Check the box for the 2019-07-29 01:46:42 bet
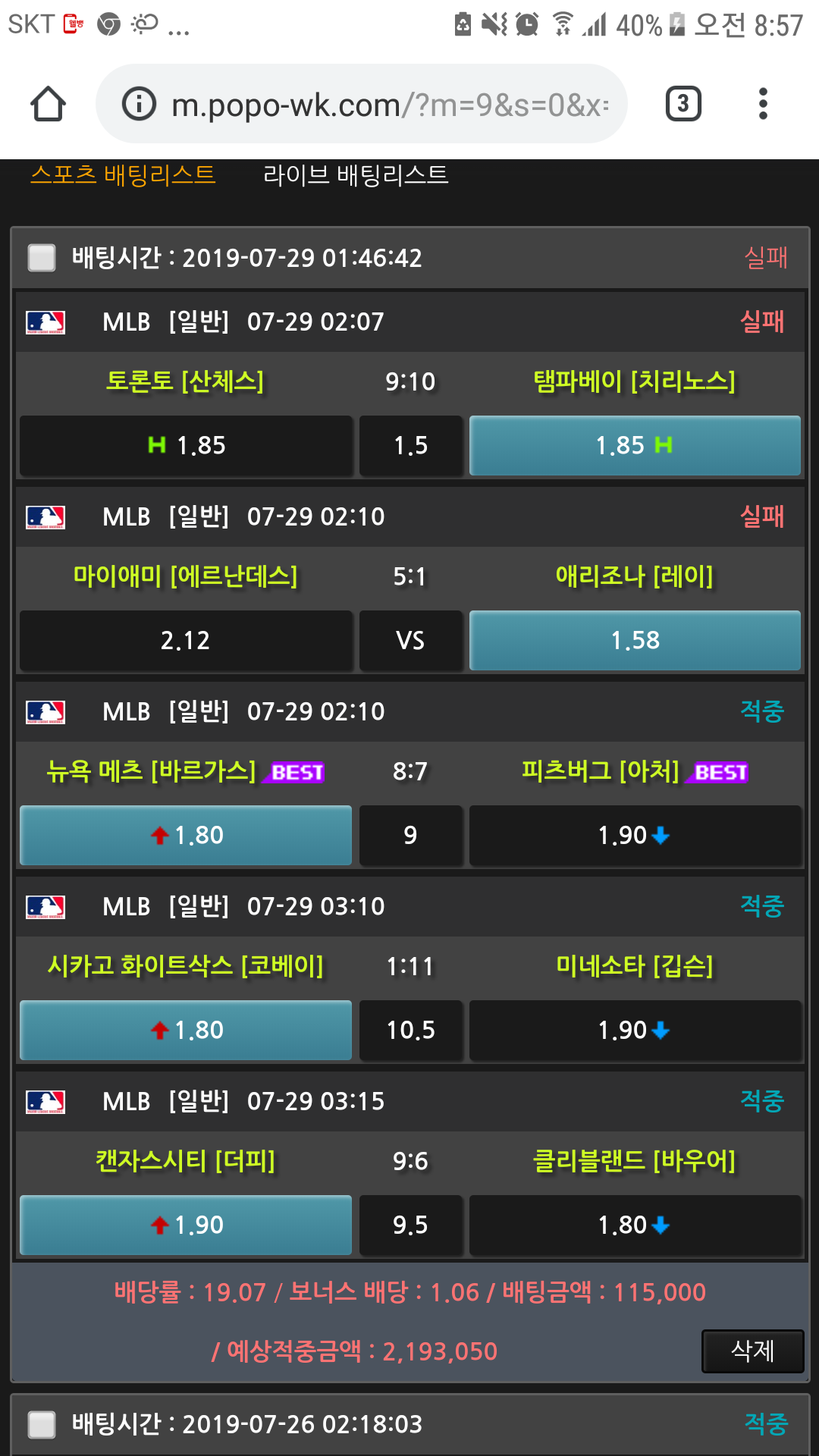This screenshot has width=819, height=1456. click(x=42, y=257)
